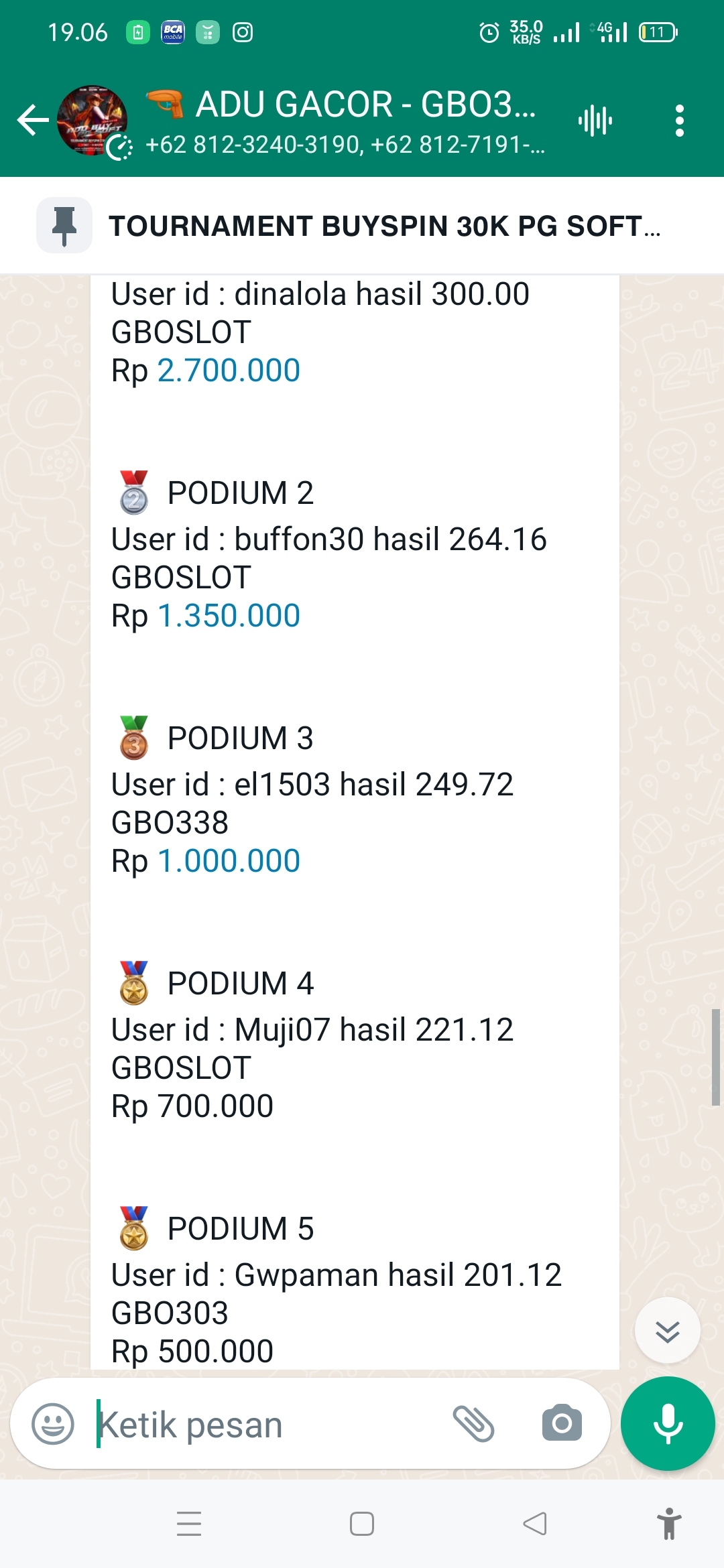Tap the Rp 1.000.000 link
This screenshot has width=724, height=1568.
click(229, 861)
